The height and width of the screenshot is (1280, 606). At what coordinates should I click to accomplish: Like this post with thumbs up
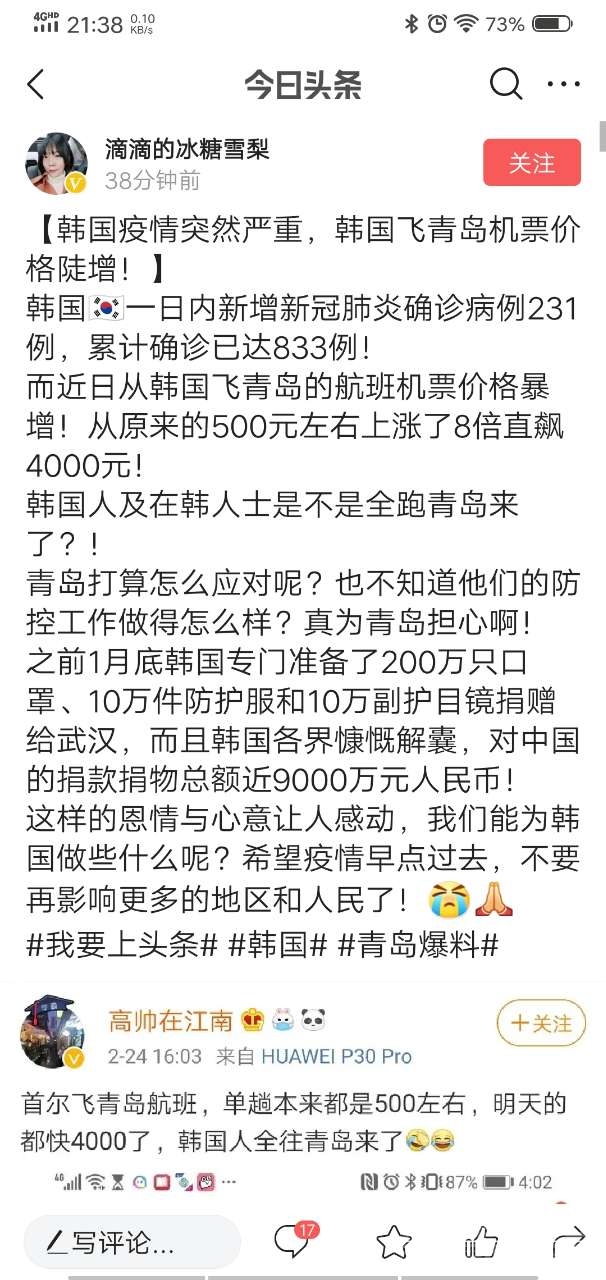coord(481,1242)
